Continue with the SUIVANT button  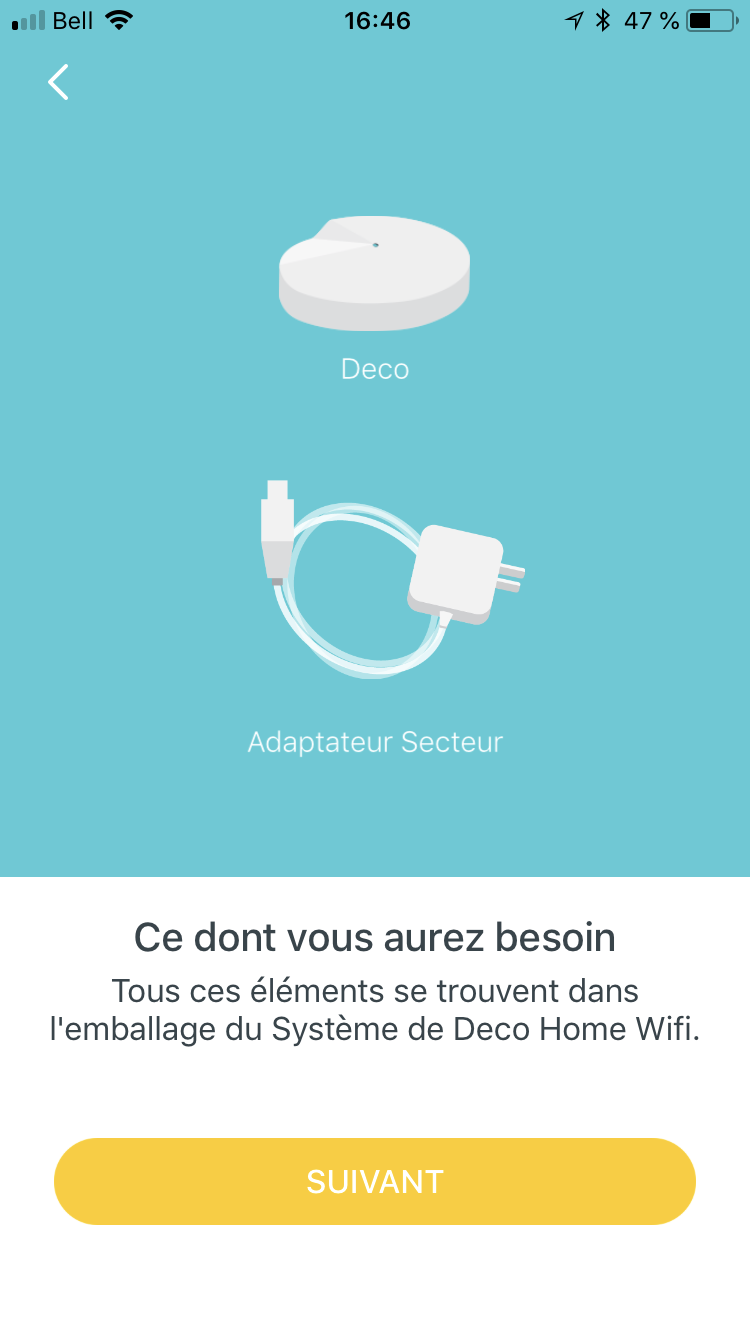tap(375, 1181)
